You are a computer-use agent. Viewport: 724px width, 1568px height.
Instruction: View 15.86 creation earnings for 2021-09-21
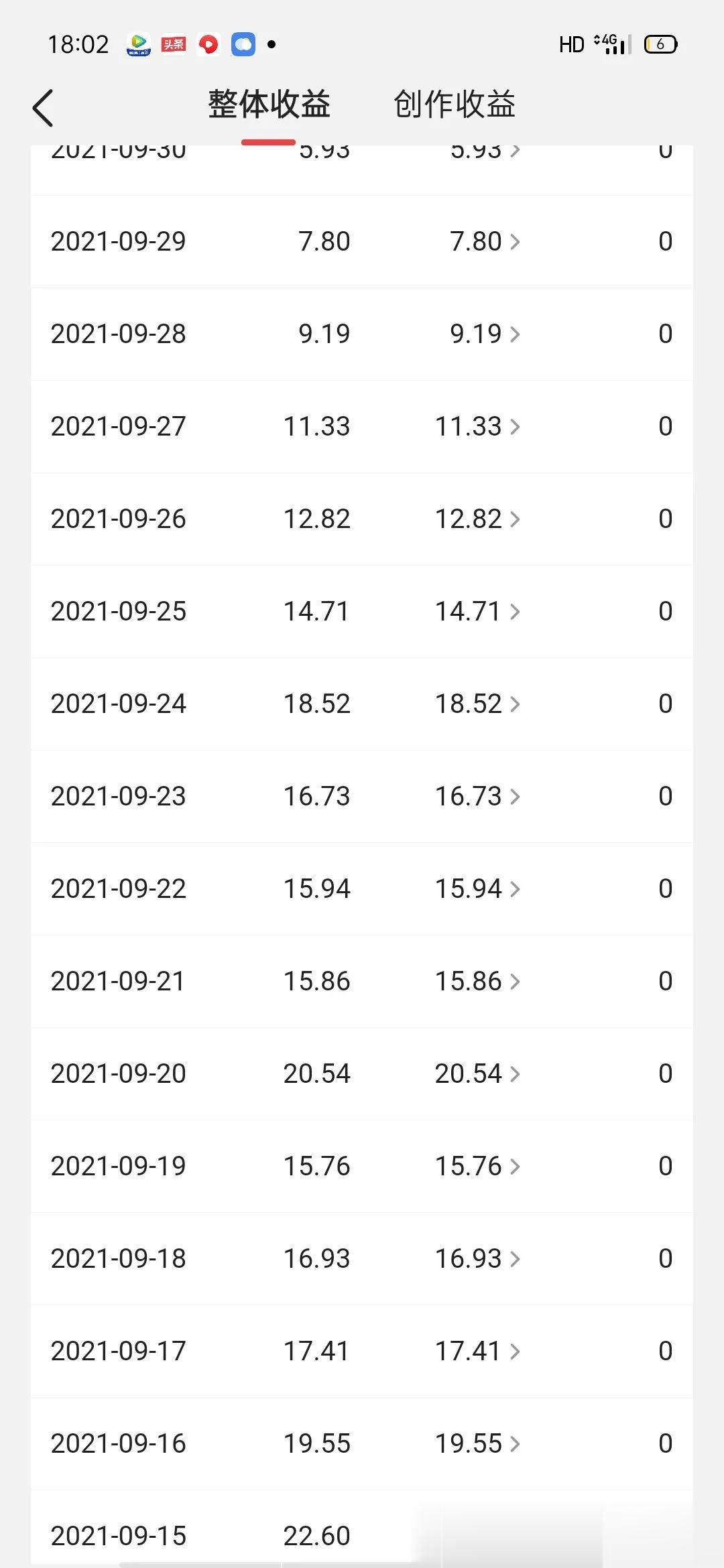tap(477, 981)
